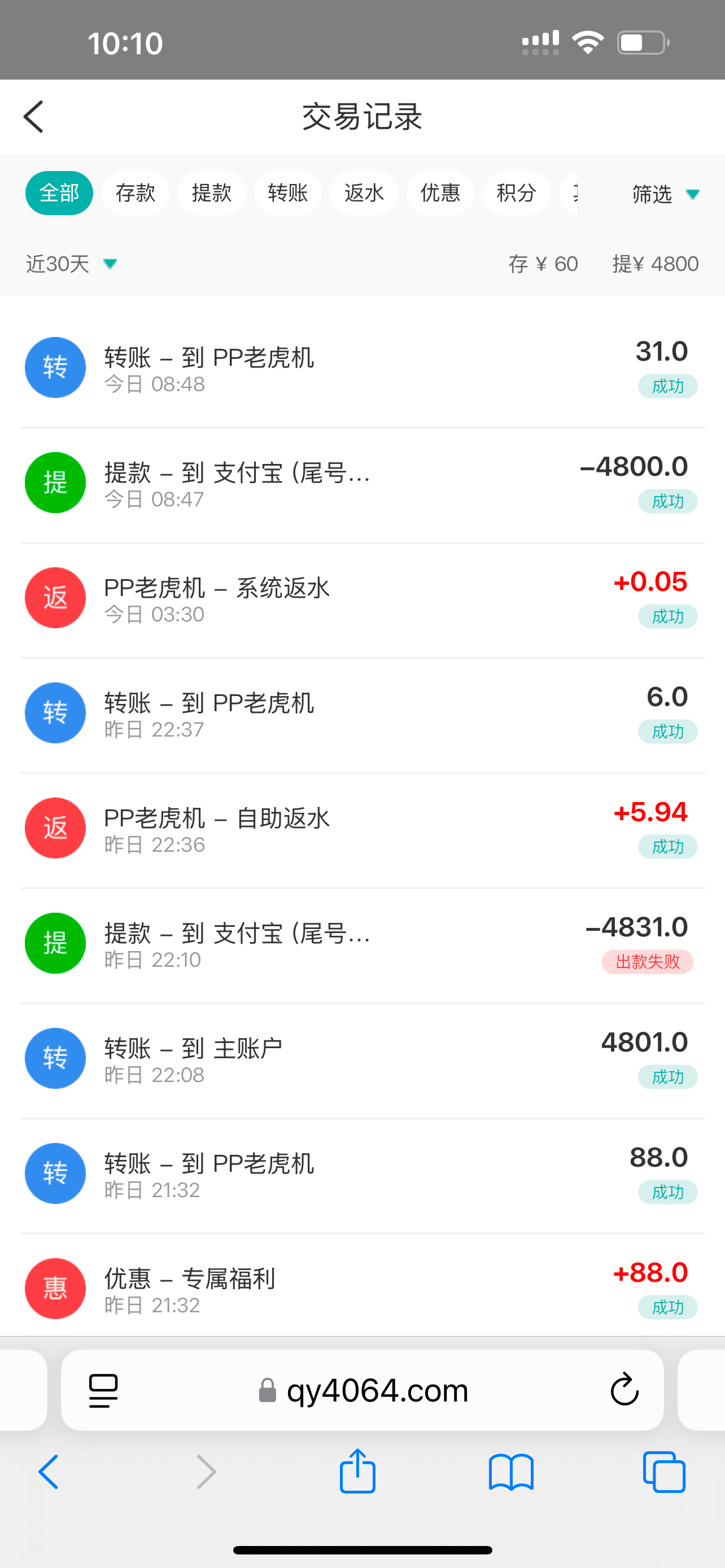
Task: Open the 积分 tab
Action: point(516,193)
